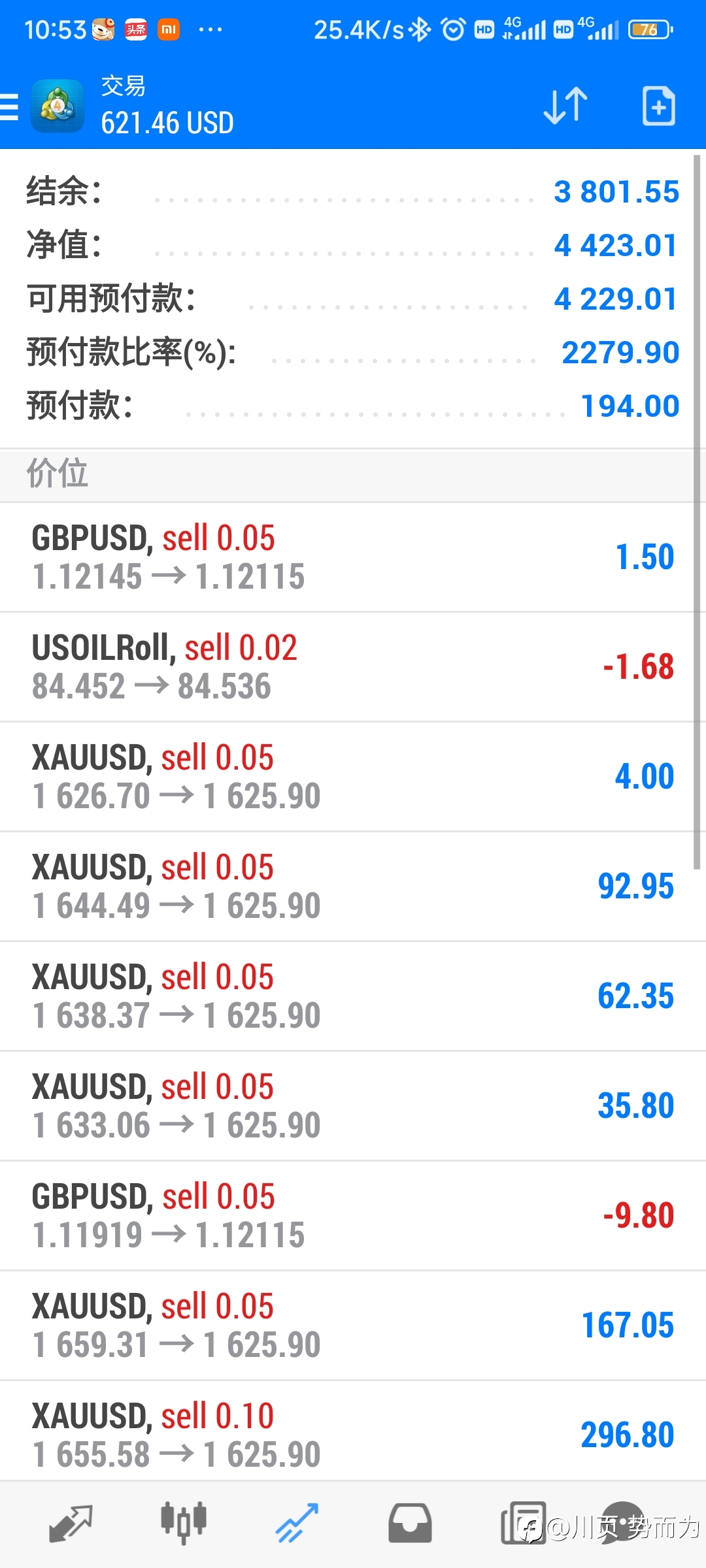Image resolution: width=706 pixels, height=1568 pixels.
Task: Open the side drawer menu
Action: (x=9, y=107)
